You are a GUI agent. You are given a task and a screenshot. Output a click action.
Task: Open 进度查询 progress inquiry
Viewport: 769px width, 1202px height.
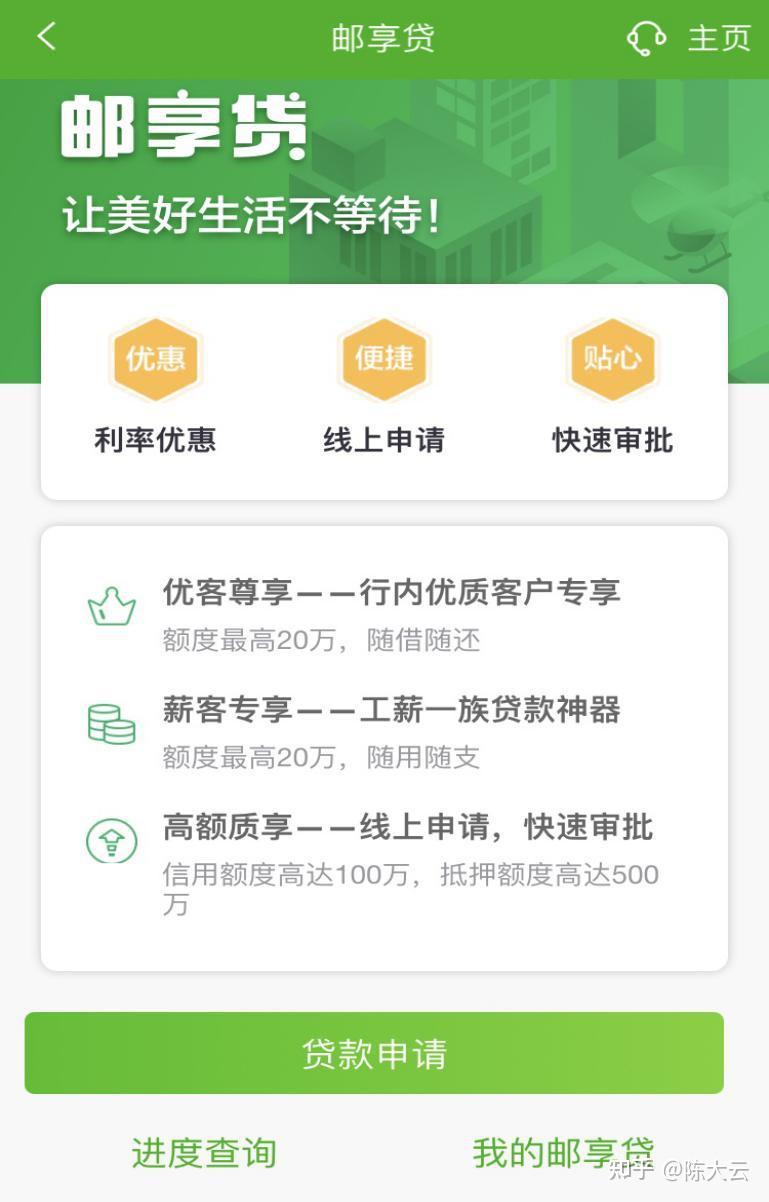(x=204, y=1153)
